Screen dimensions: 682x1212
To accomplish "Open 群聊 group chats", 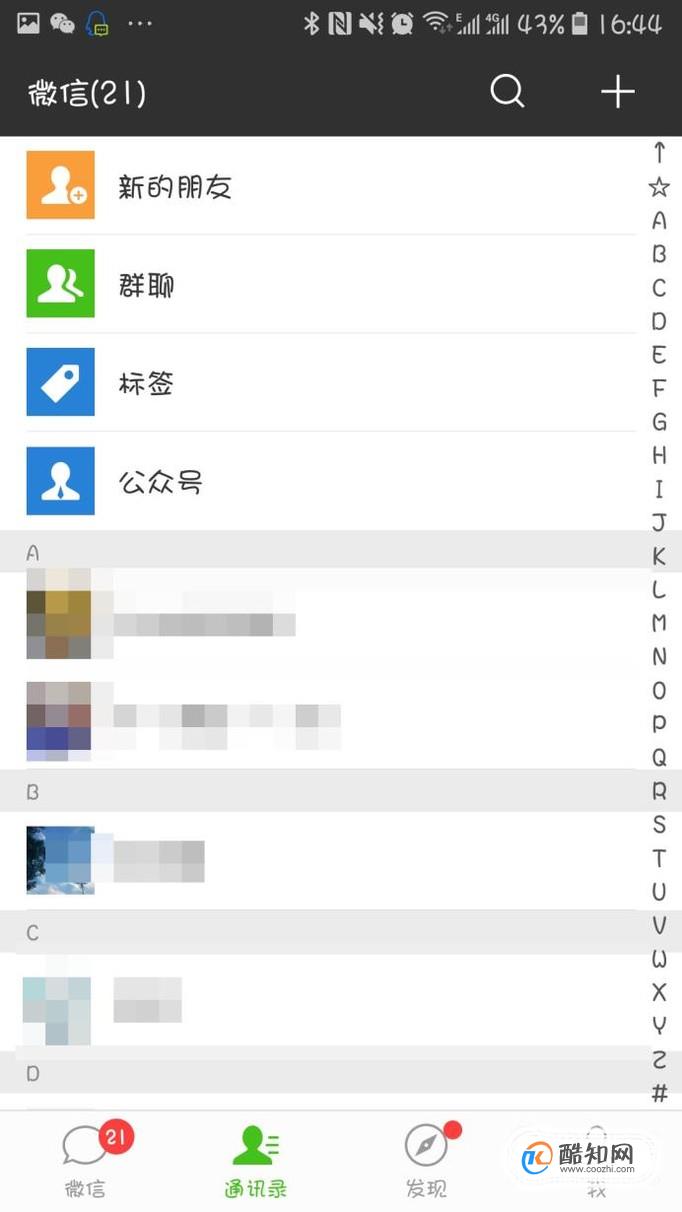I will point(331,284).
